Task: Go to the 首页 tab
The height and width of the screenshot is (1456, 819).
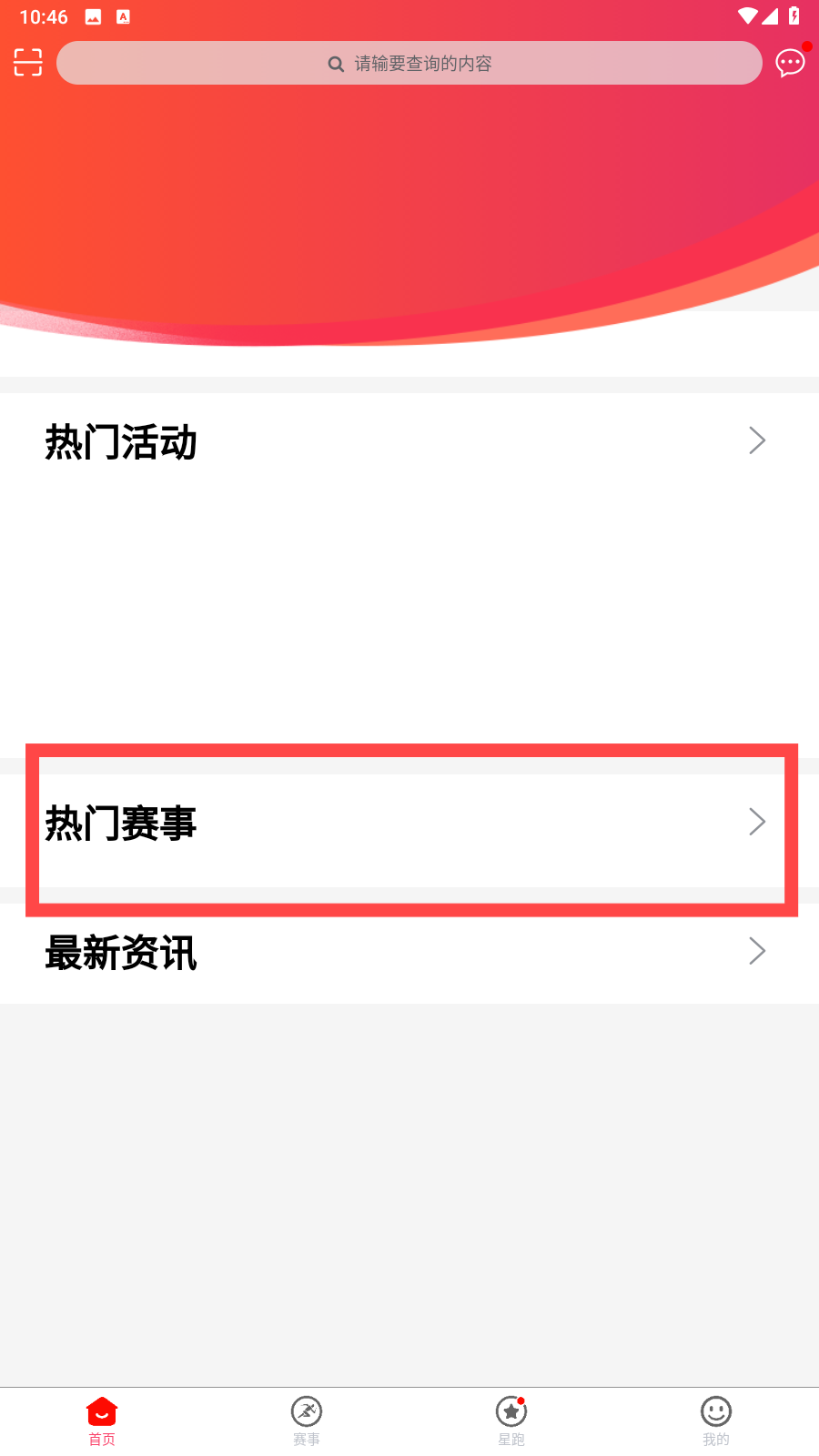Action: point(102,1421)
